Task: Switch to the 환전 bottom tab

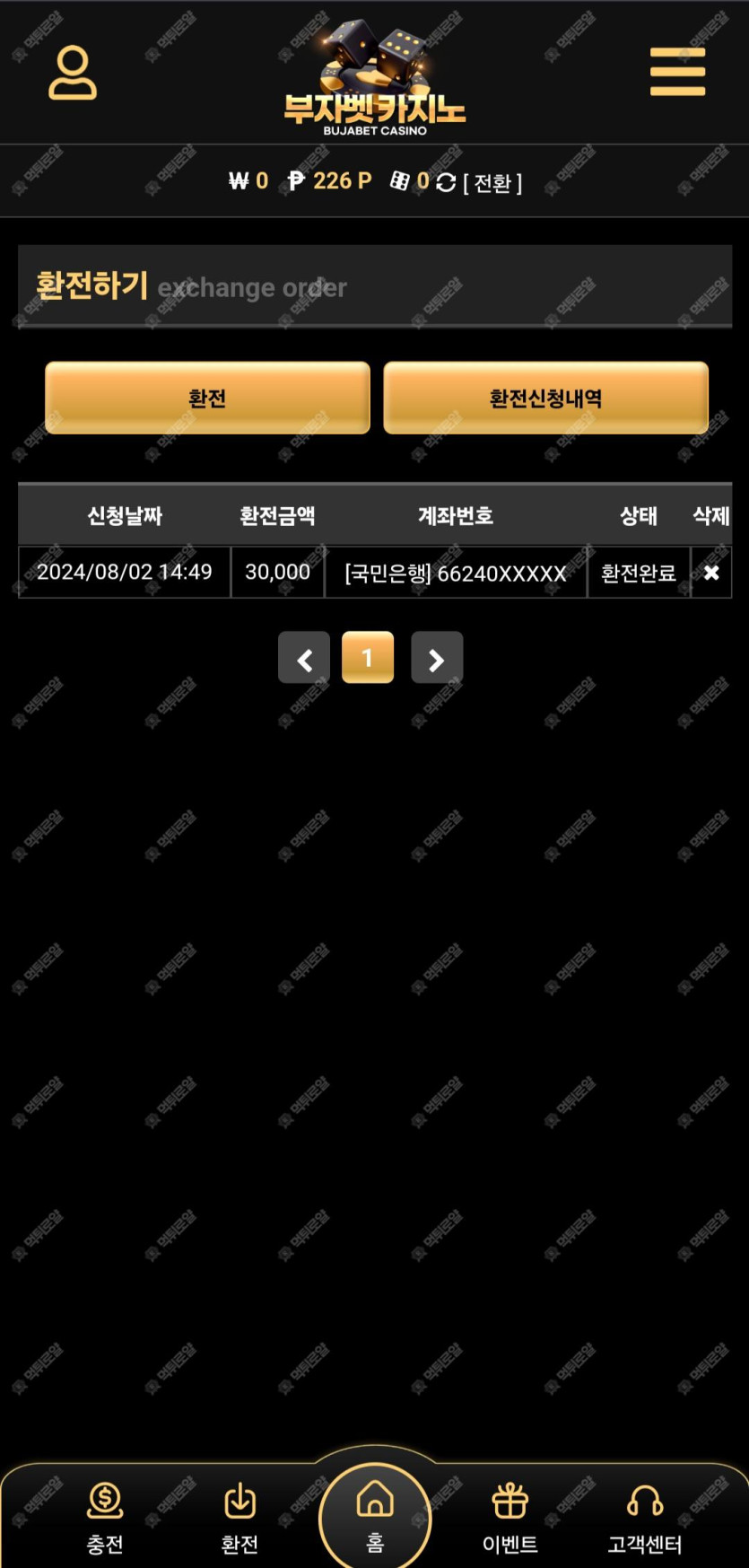Action: [x=240, y=1517]
